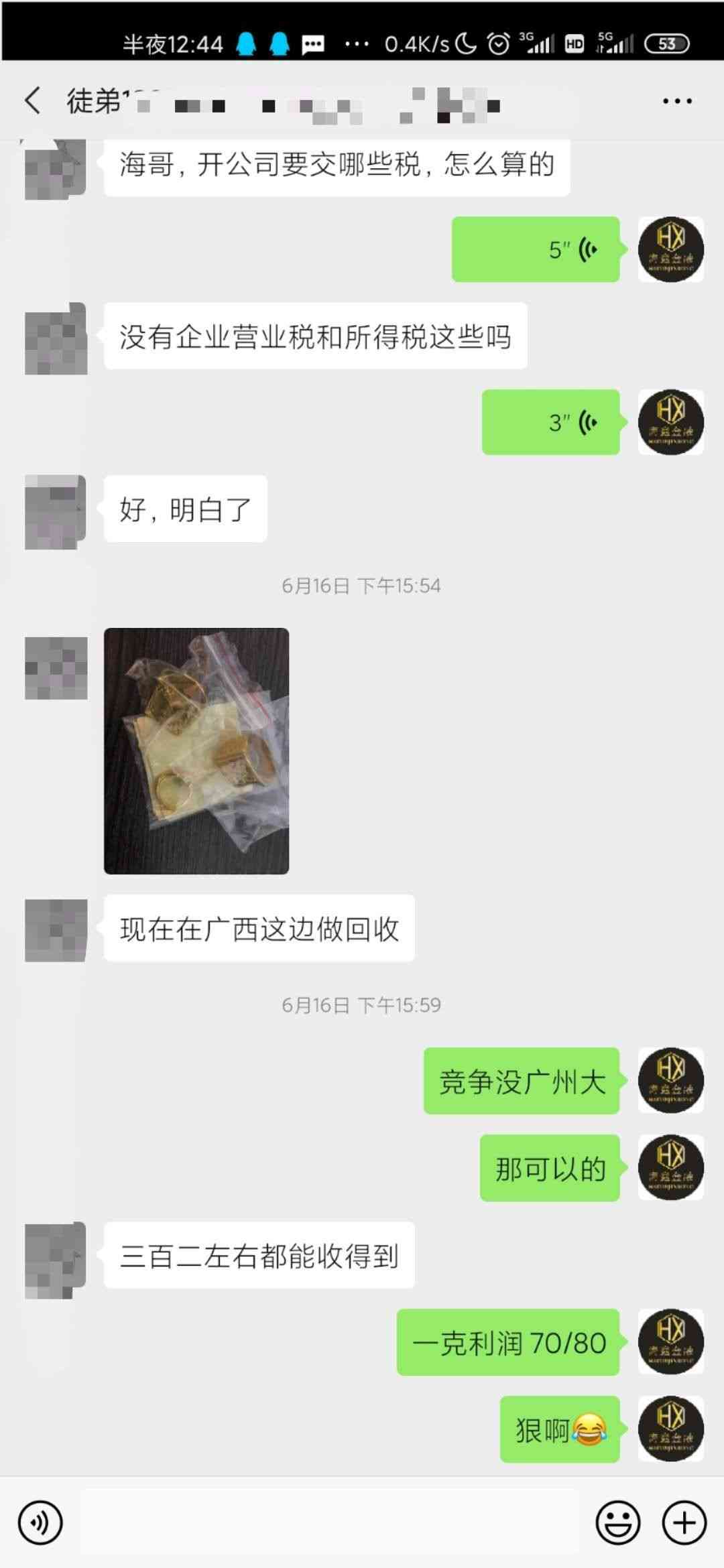Viewport: 724px width, 1568px height.
Task: Tap the message 那可以的
Action: pos(550,1166)
